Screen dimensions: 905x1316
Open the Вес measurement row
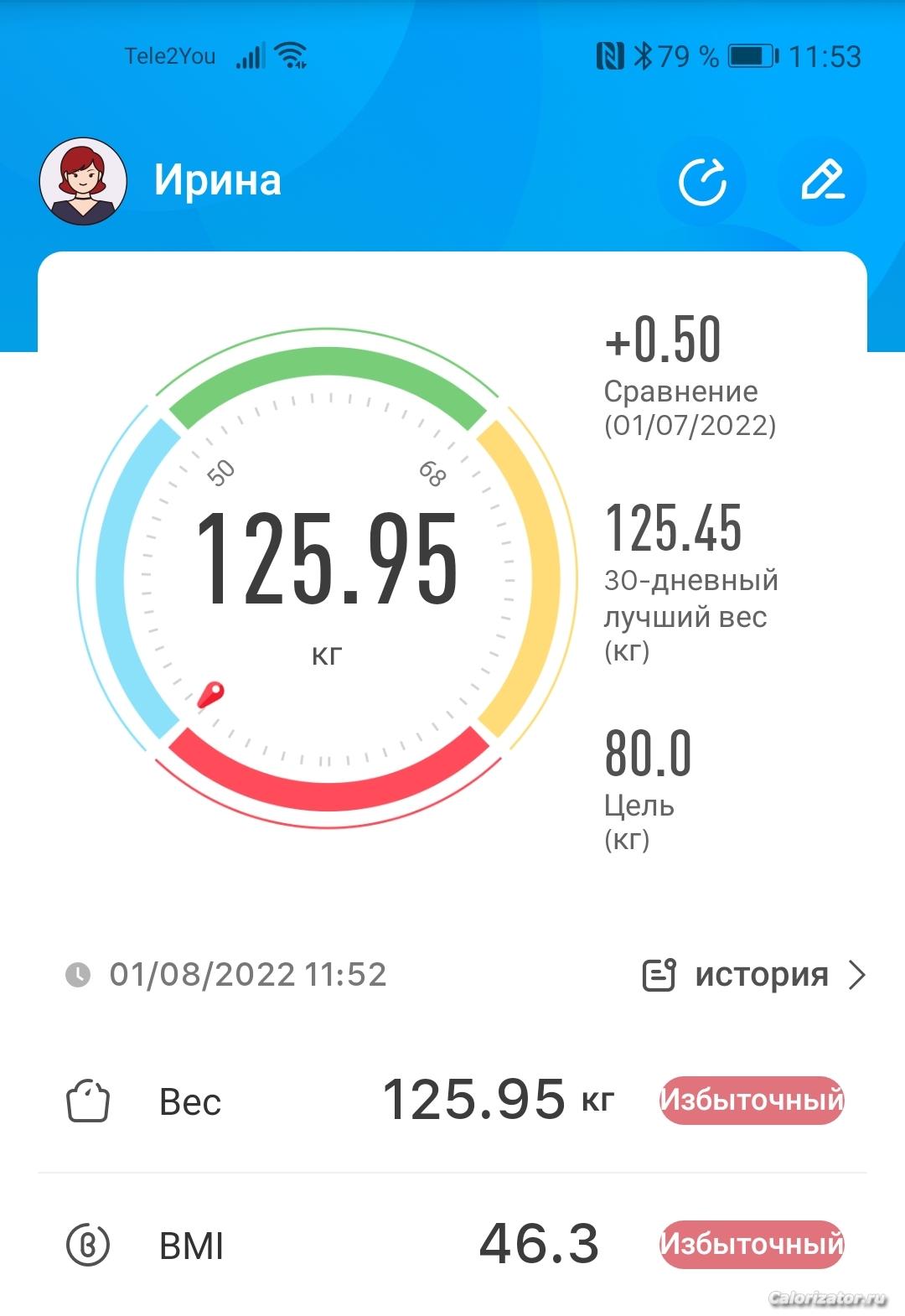coord(452,1100)
